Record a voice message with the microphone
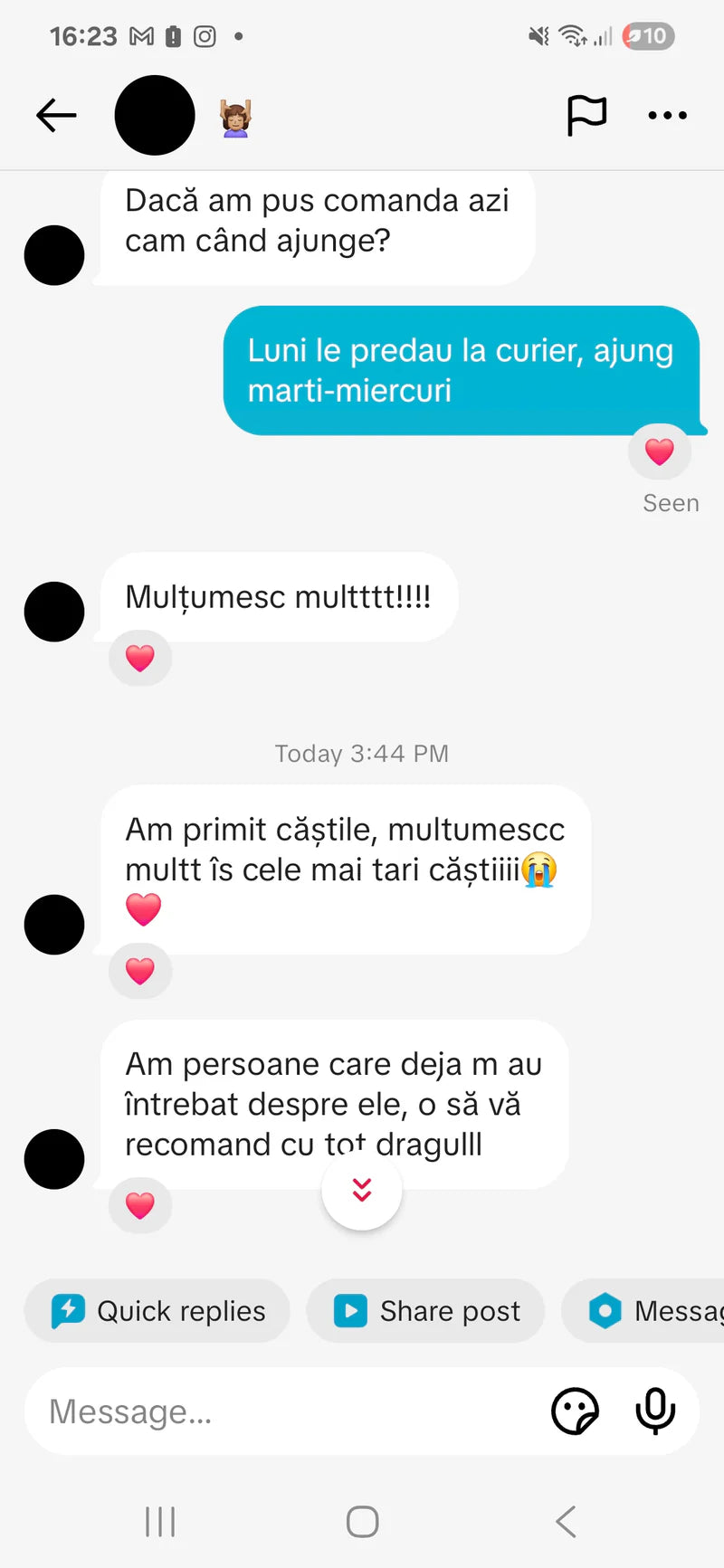 click(655, 1411)
